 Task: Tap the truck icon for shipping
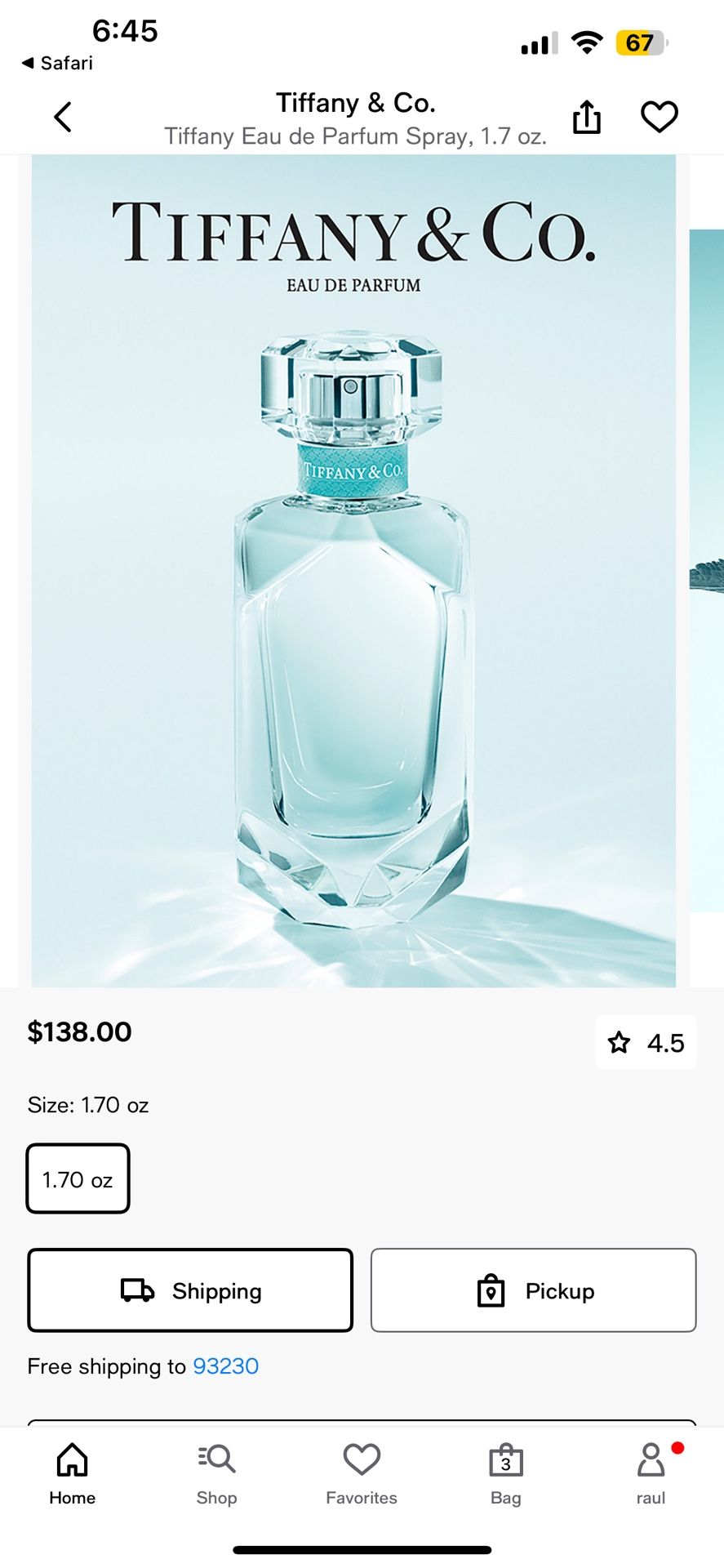pos(137,1290)
